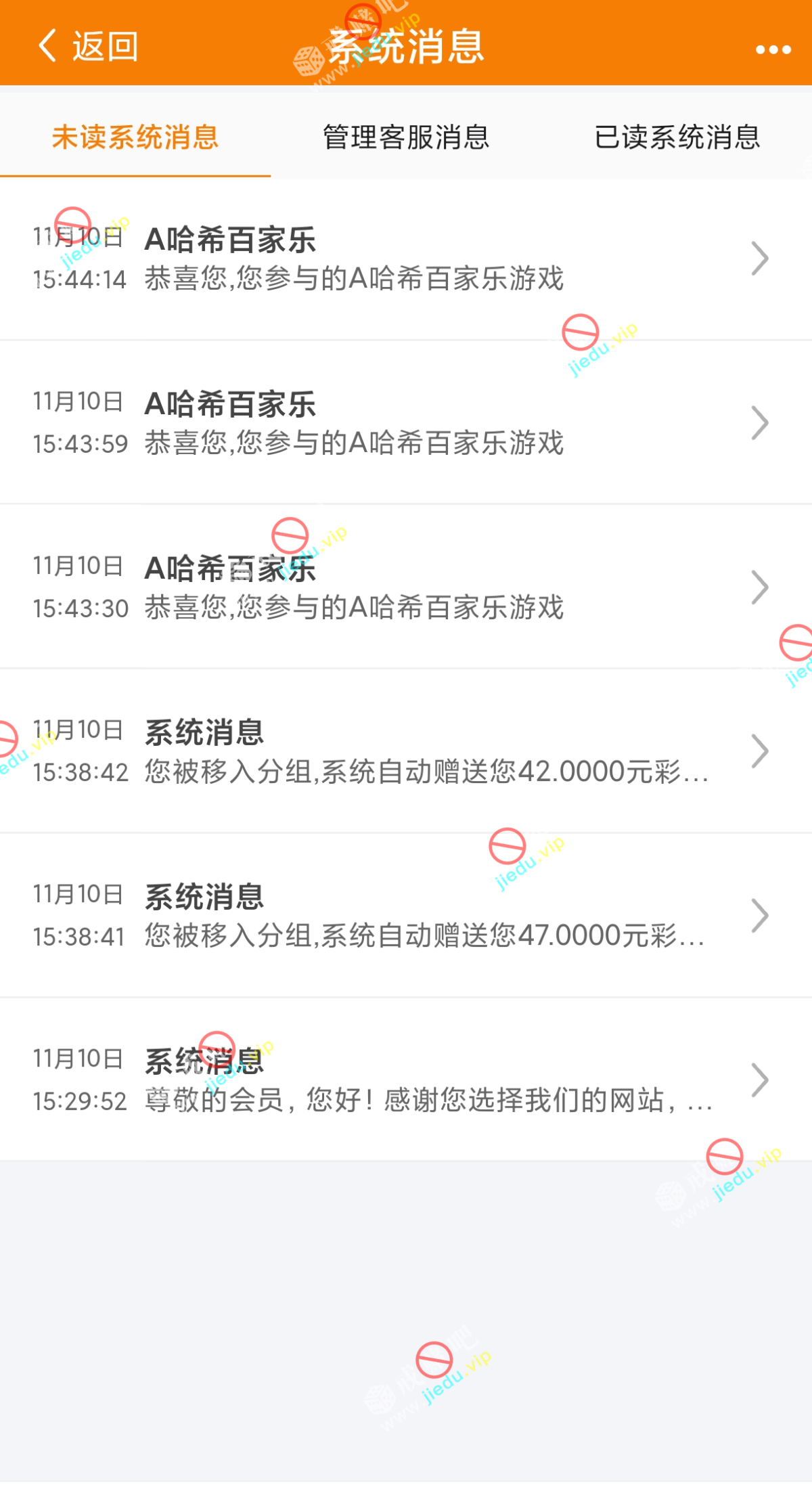This screenshot has height=1489, width=812.
Task: Select the 未读系统消息 tab
Action: [x=135, y=137]
